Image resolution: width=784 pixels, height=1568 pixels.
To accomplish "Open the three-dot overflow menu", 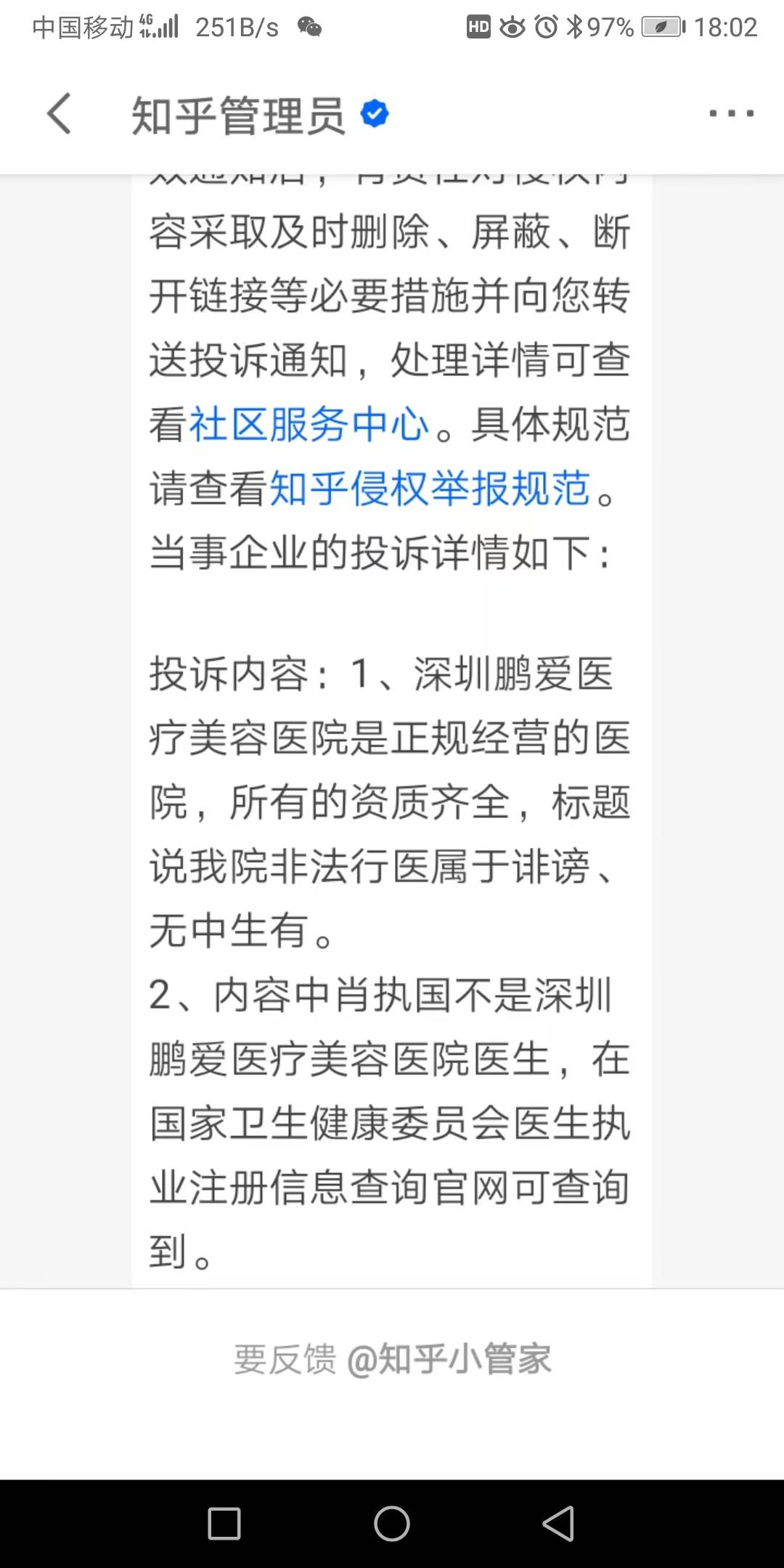I will (x=731, y=114).
